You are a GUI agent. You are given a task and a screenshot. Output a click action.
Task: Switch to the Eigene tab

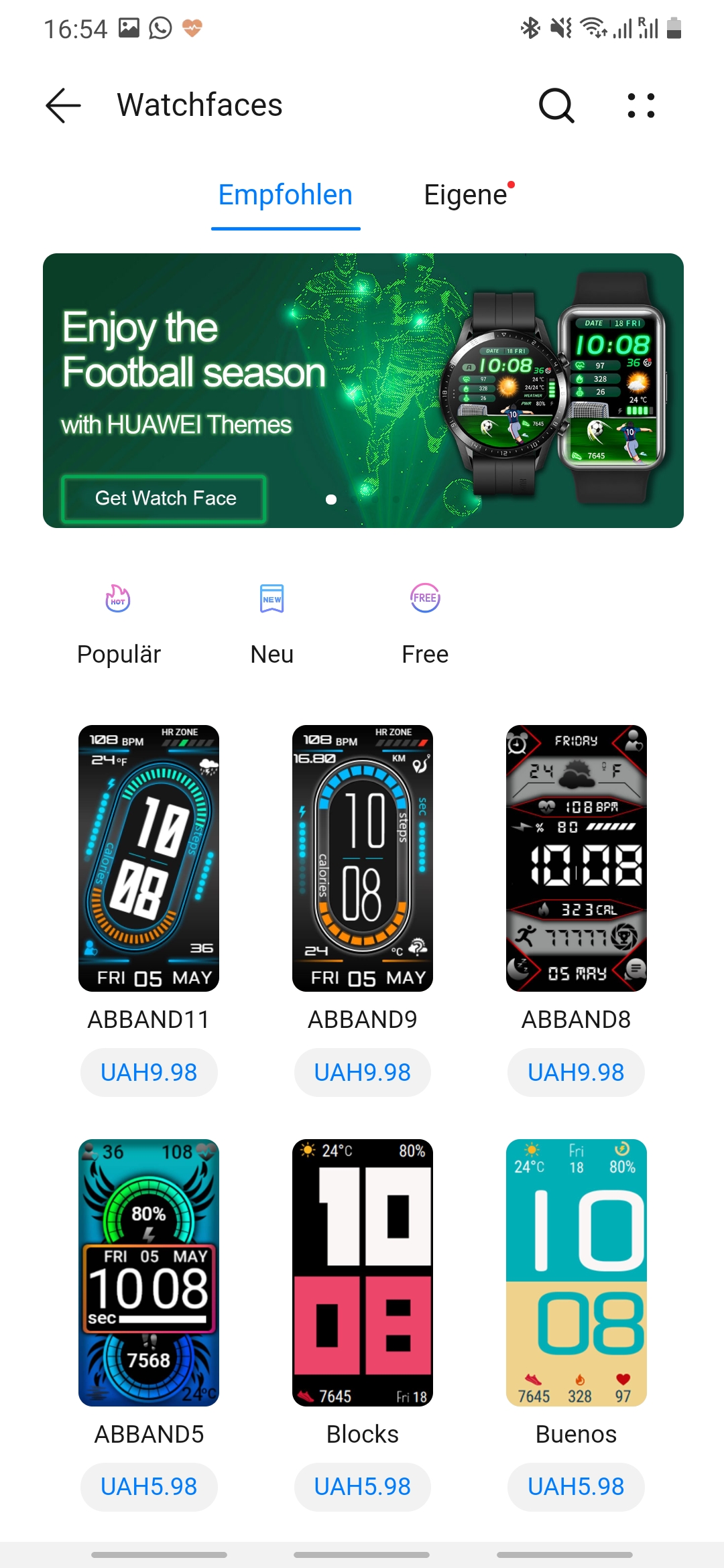click(x=466, y=195)
